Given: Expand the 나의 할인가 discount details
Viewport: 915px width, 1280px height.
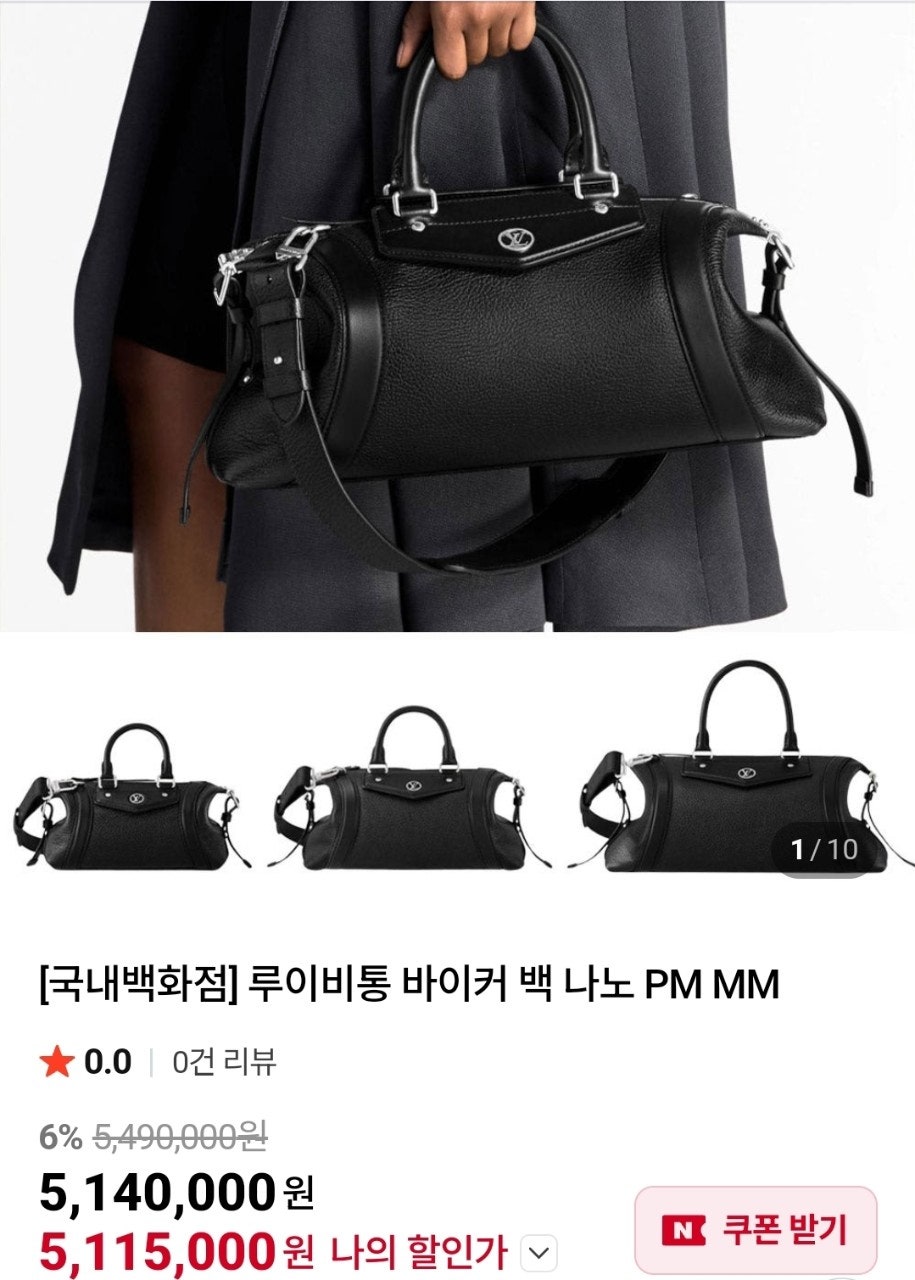Looking at the screenshot, I should [540, 1252].
